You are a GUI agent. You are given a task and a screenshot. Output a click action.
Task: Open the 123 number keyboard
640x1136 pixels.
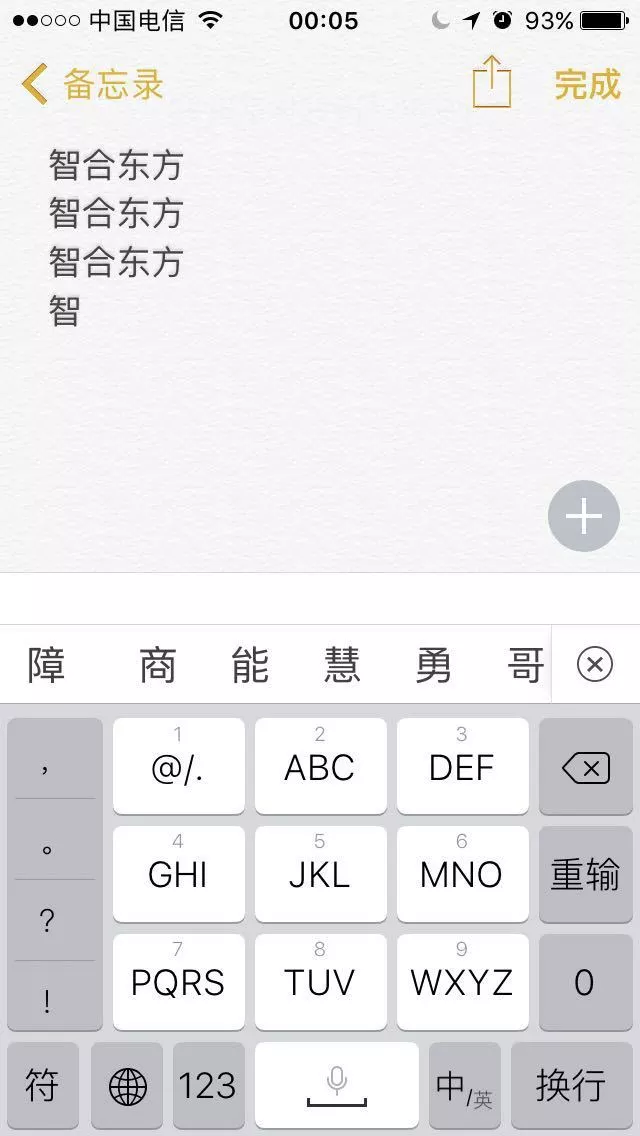tap(209, 1085)
